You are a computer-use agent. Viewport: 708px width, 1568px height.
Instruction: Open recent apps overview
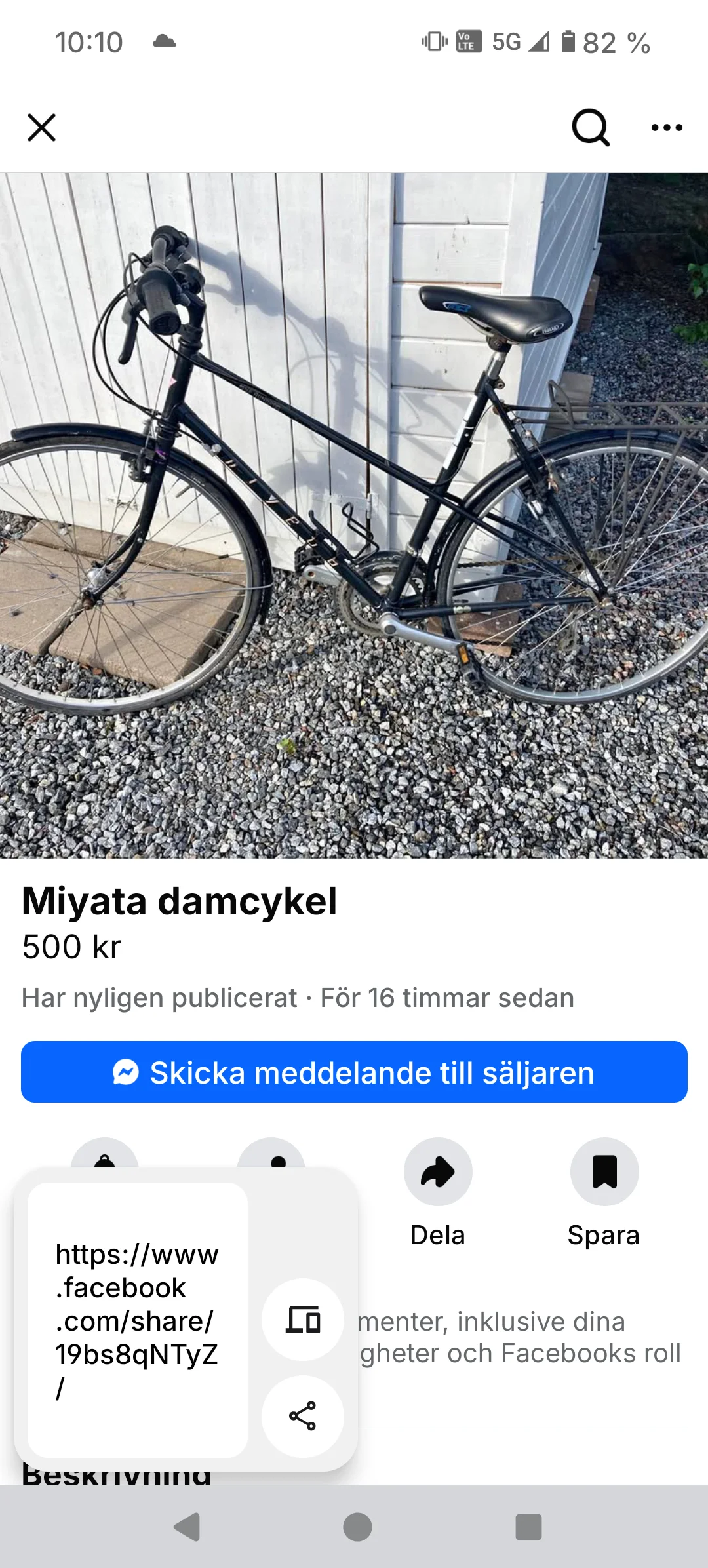point(528,1527)
